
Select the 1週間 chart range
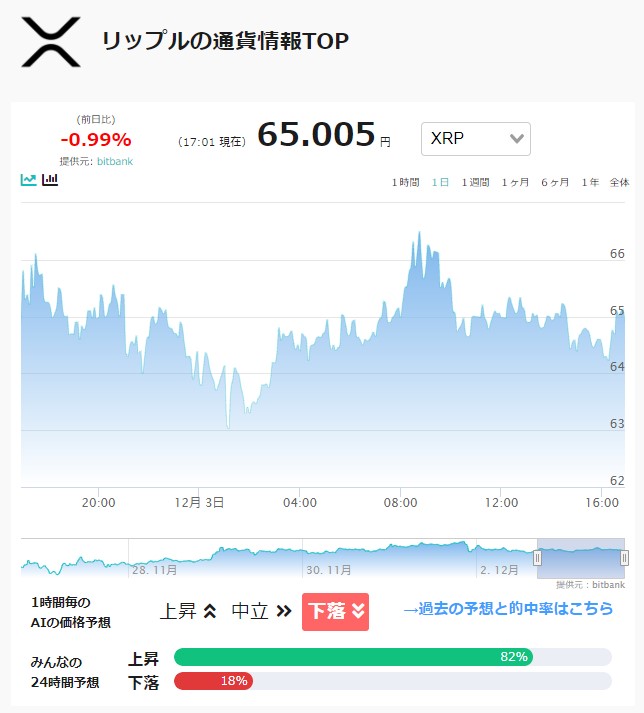click(x=475, y=182)
